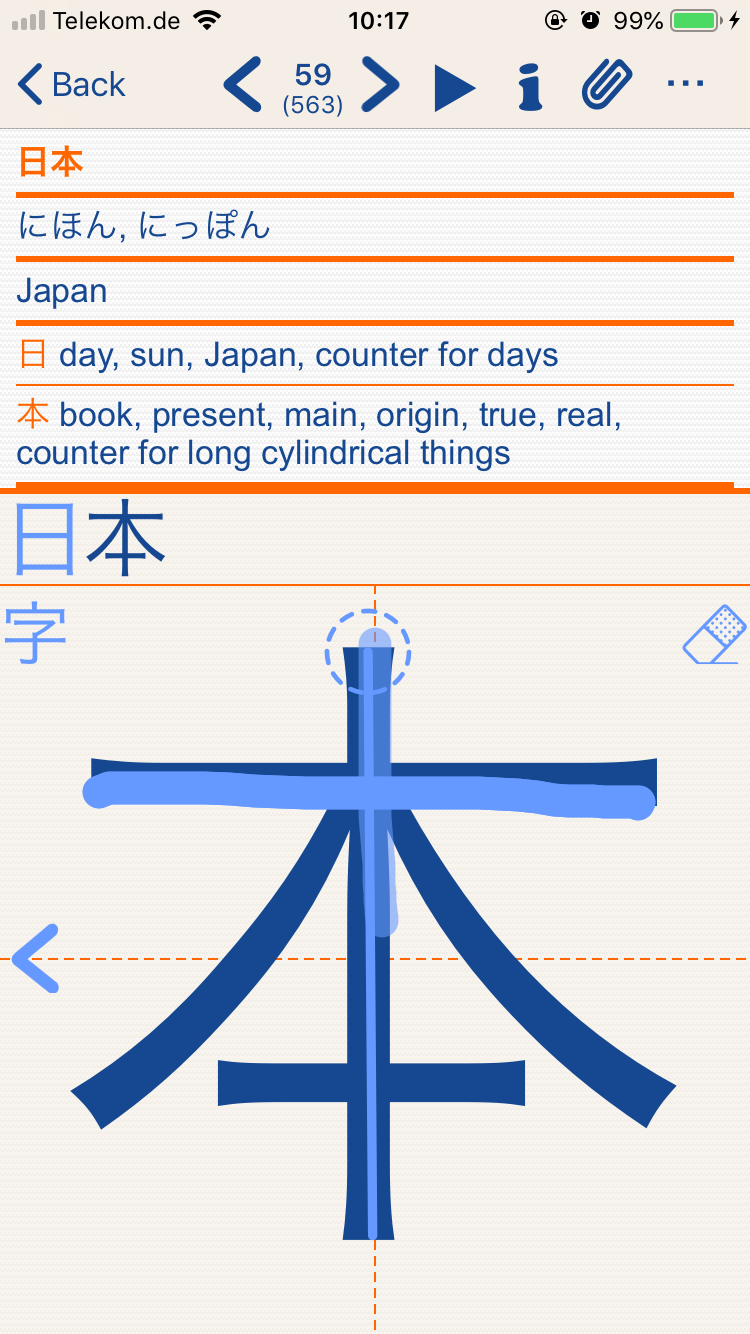Open the paperclip attachments
This screenshot has width=750, height=1334.
[x=607, y=85]
